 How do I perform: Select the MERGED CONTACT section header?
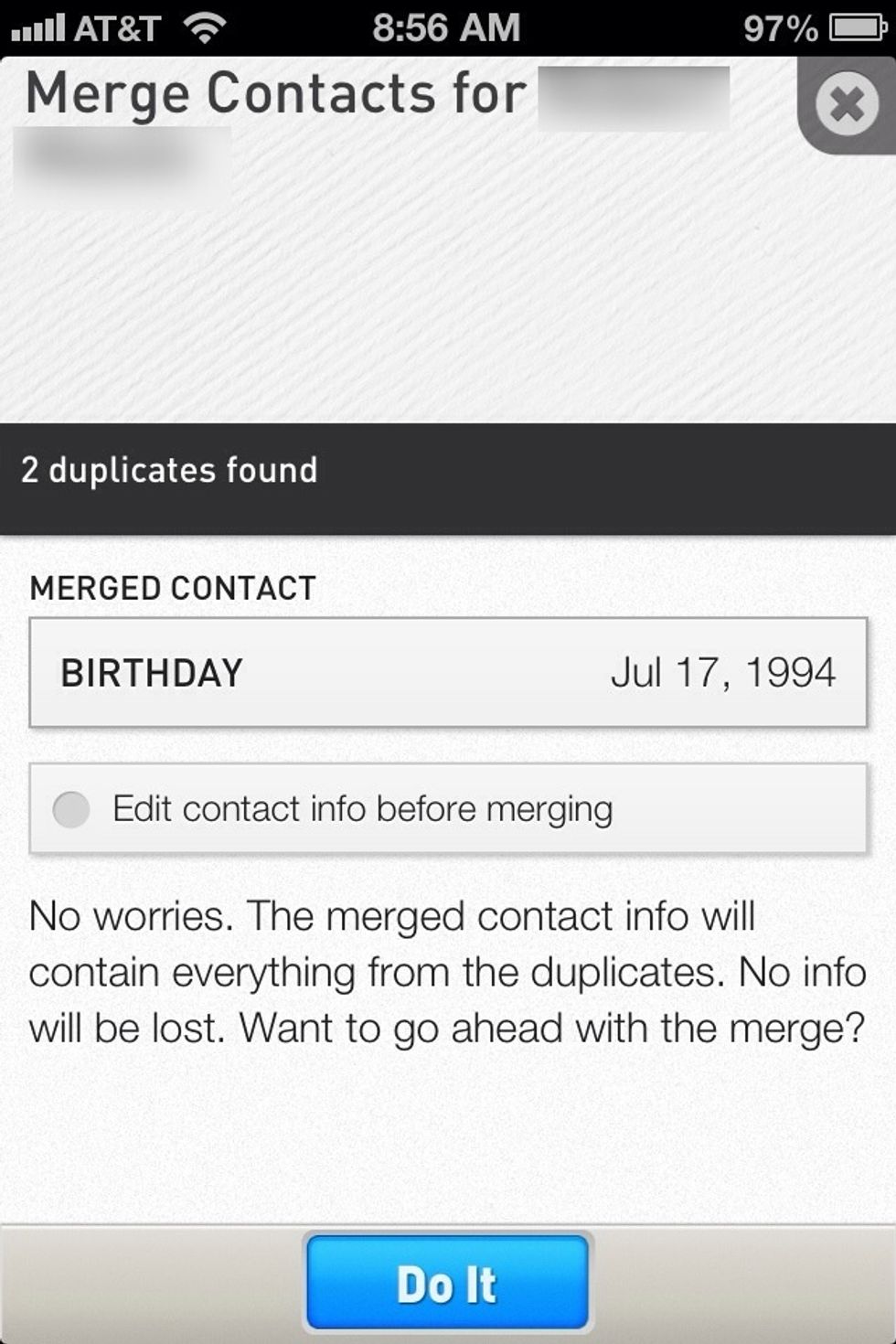[x=171, y=587]
